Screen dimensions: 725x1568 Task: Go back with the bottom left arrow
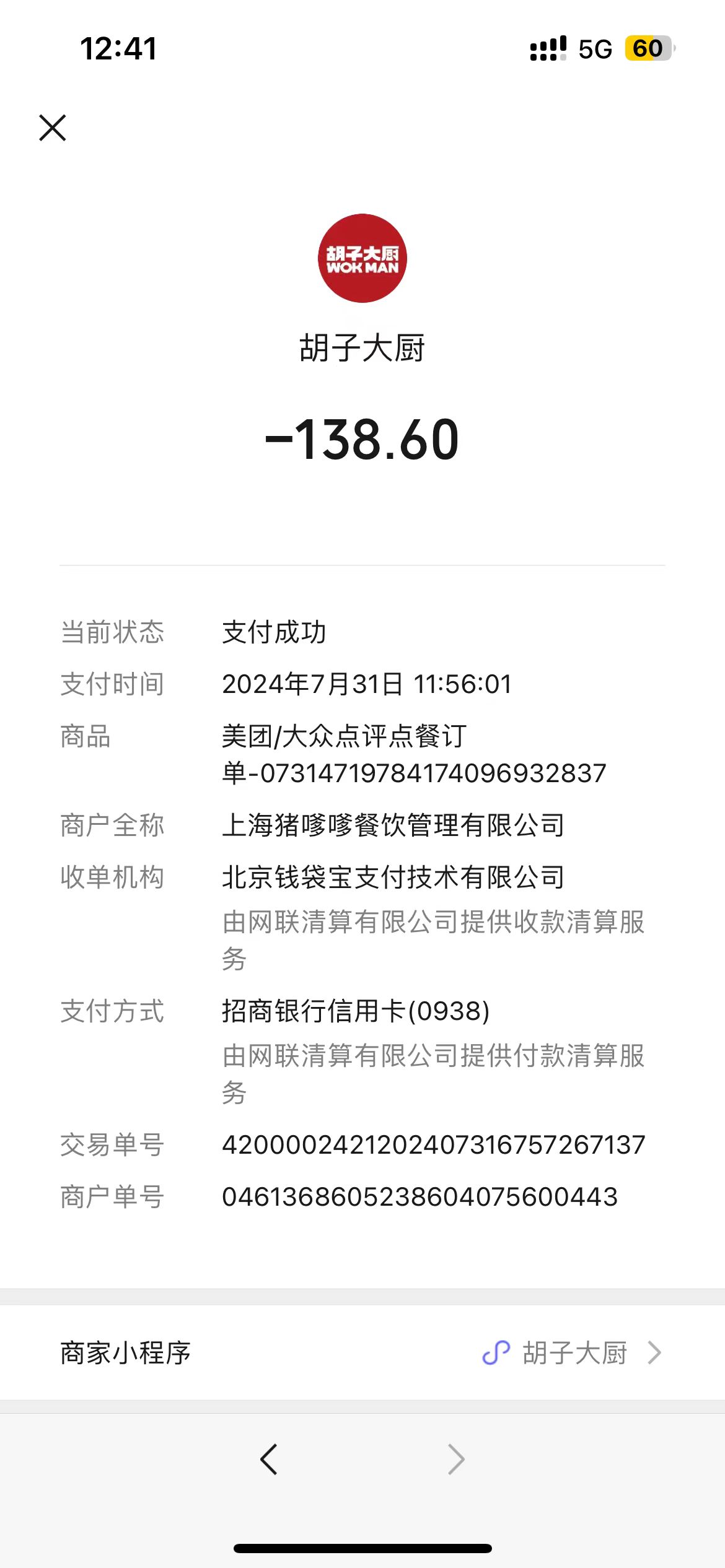click(x=269, y=1460)
